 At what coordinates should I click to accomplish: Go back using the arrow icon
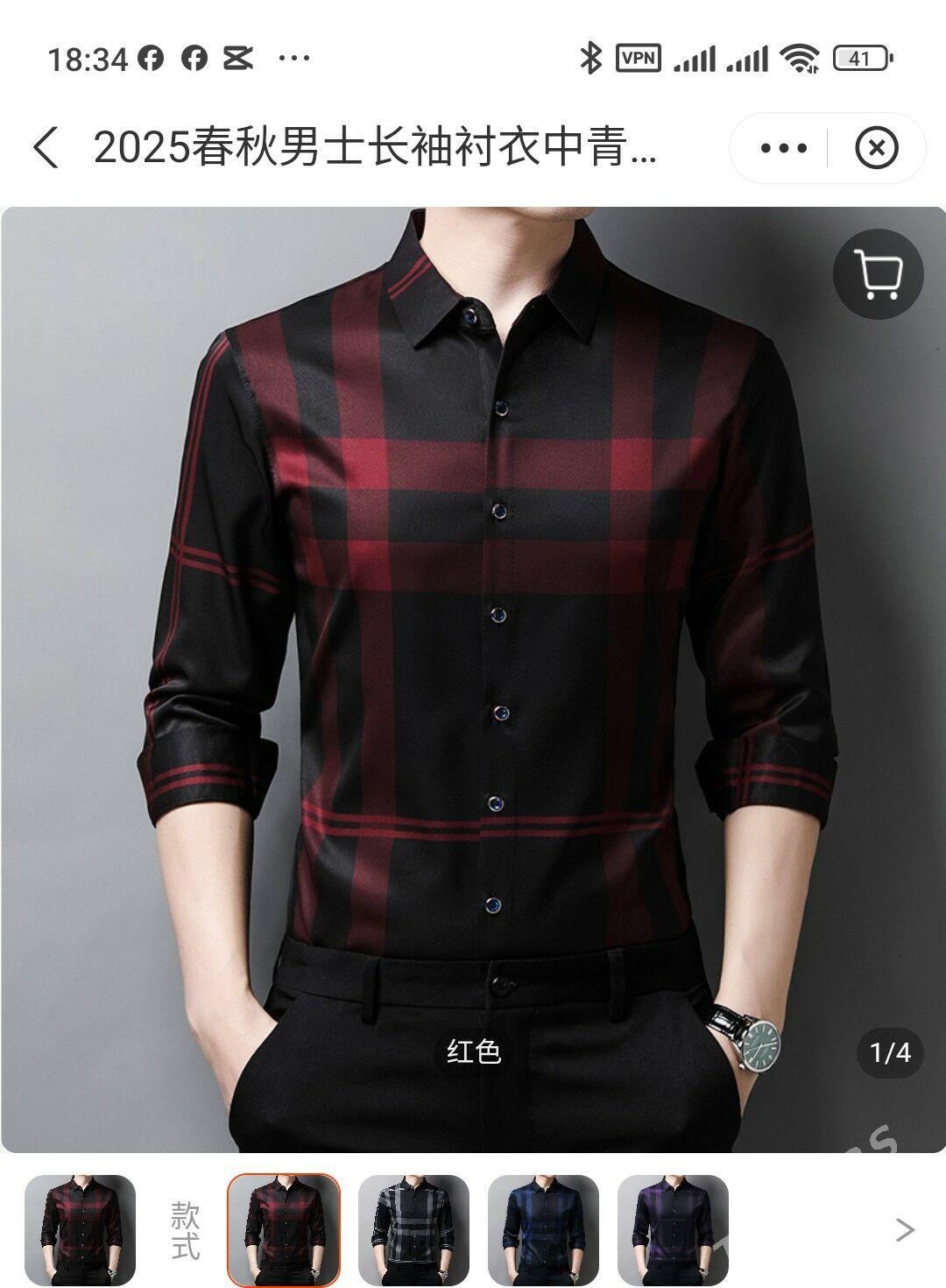[46, 147]
